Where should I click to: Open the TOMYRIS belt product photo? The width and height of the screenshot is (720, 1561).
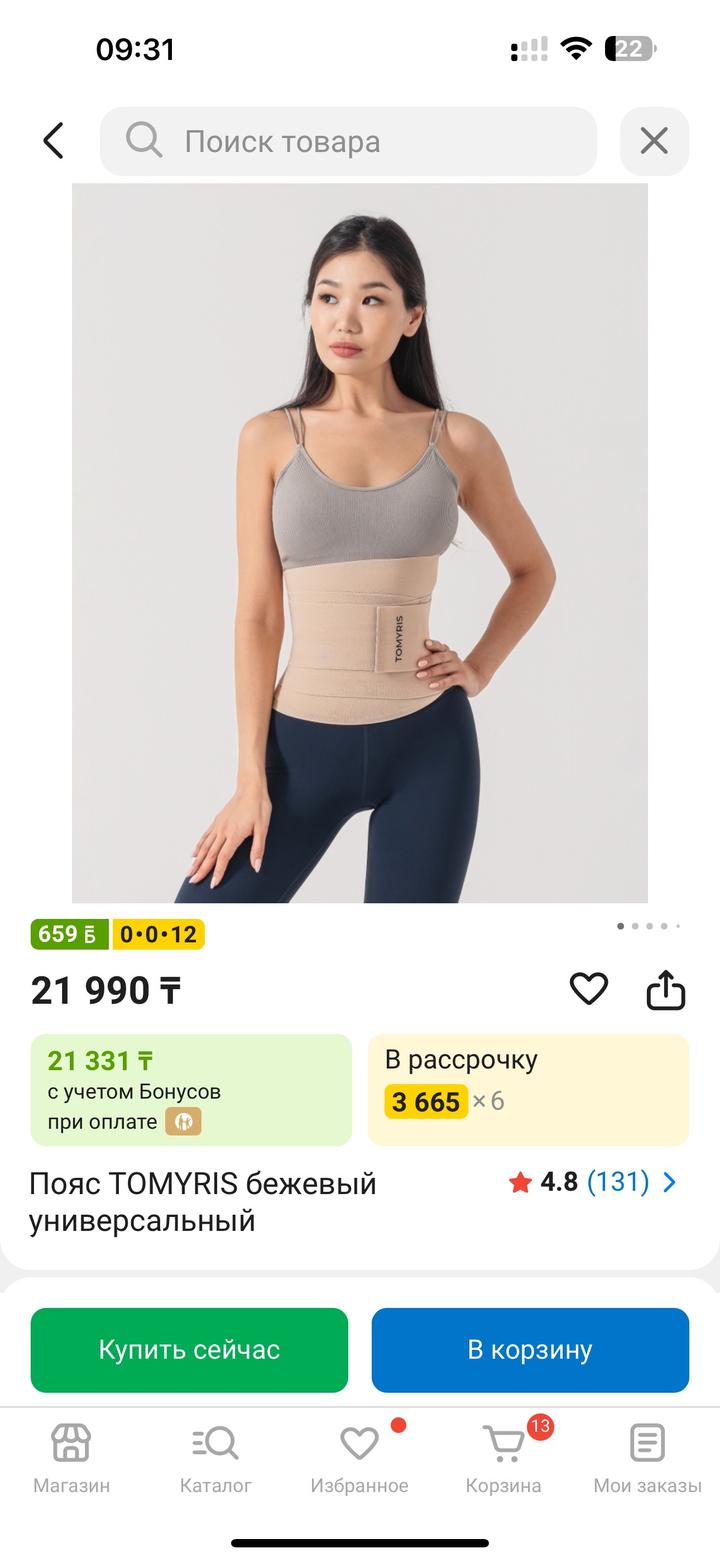coord(360,543)
